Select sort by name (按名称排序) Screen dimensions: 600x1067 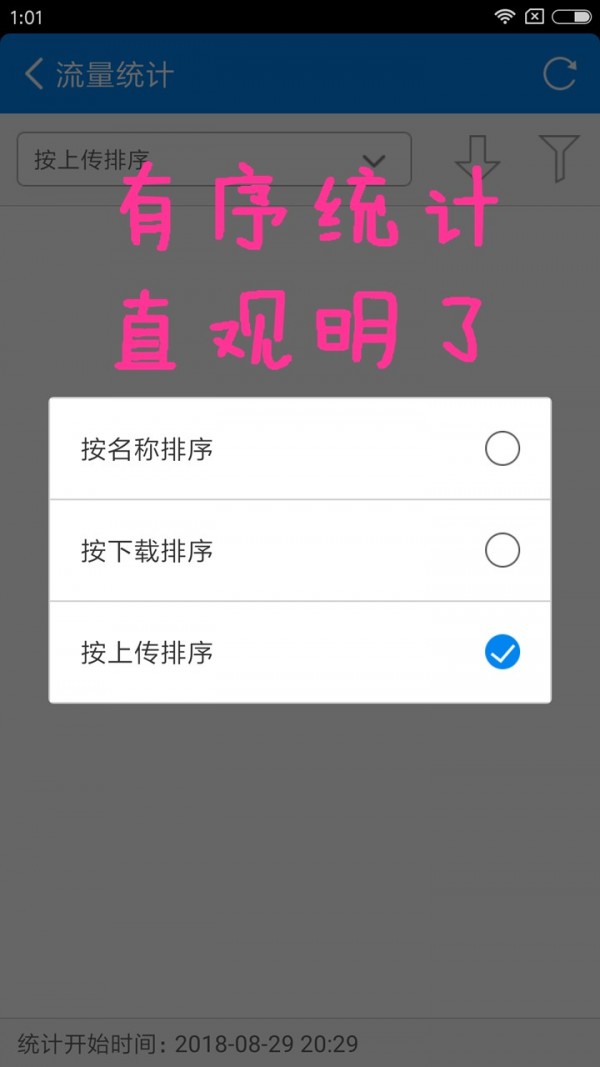point(300,449)
